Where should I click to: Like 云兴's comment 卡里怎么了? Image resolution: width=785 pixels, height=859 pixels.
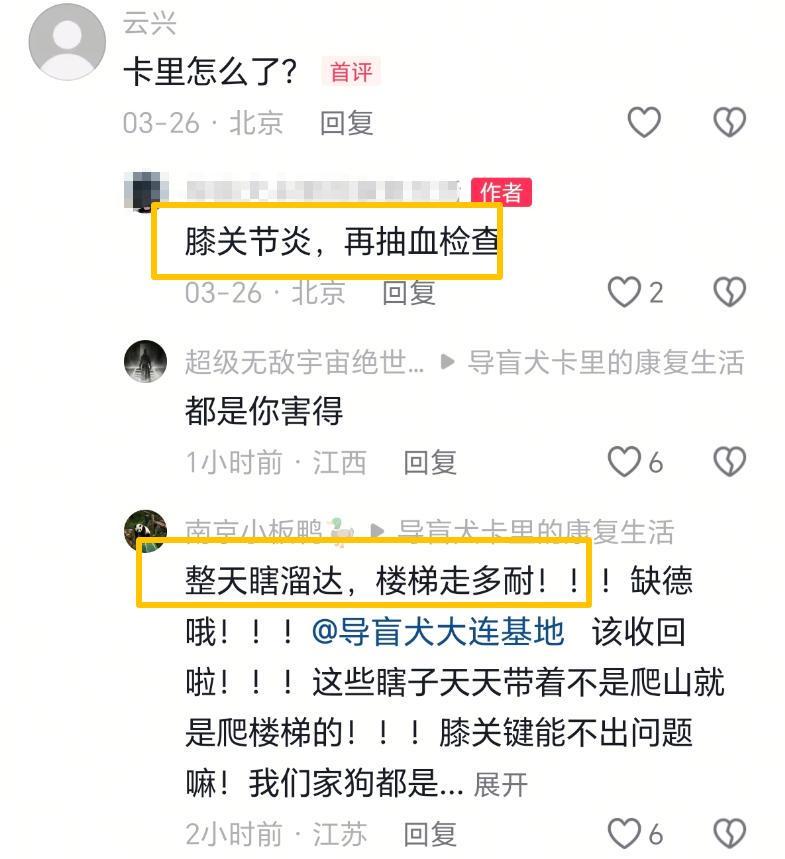644,122
